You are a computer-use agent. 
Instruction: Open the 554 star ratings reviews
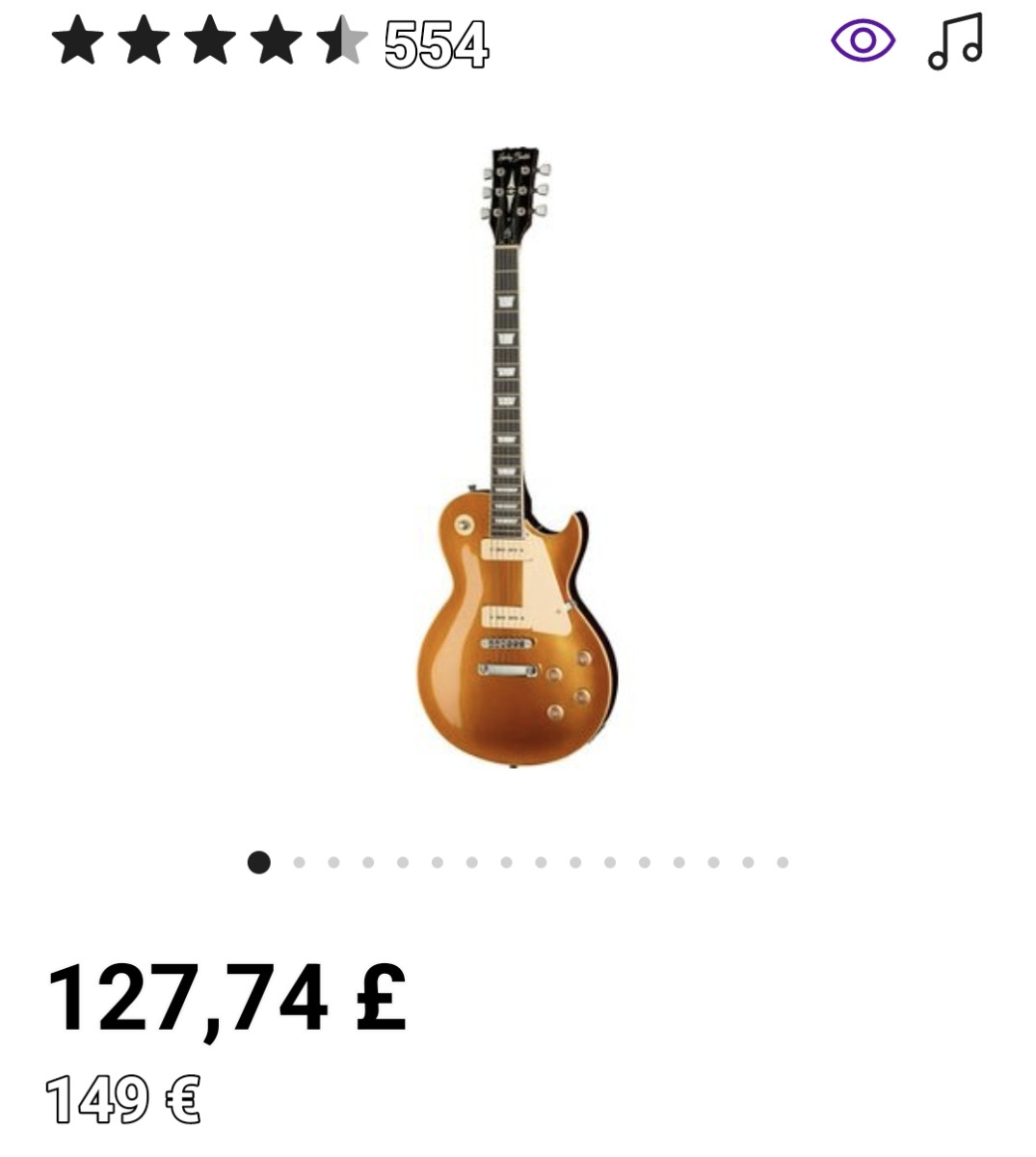point(270,44)
